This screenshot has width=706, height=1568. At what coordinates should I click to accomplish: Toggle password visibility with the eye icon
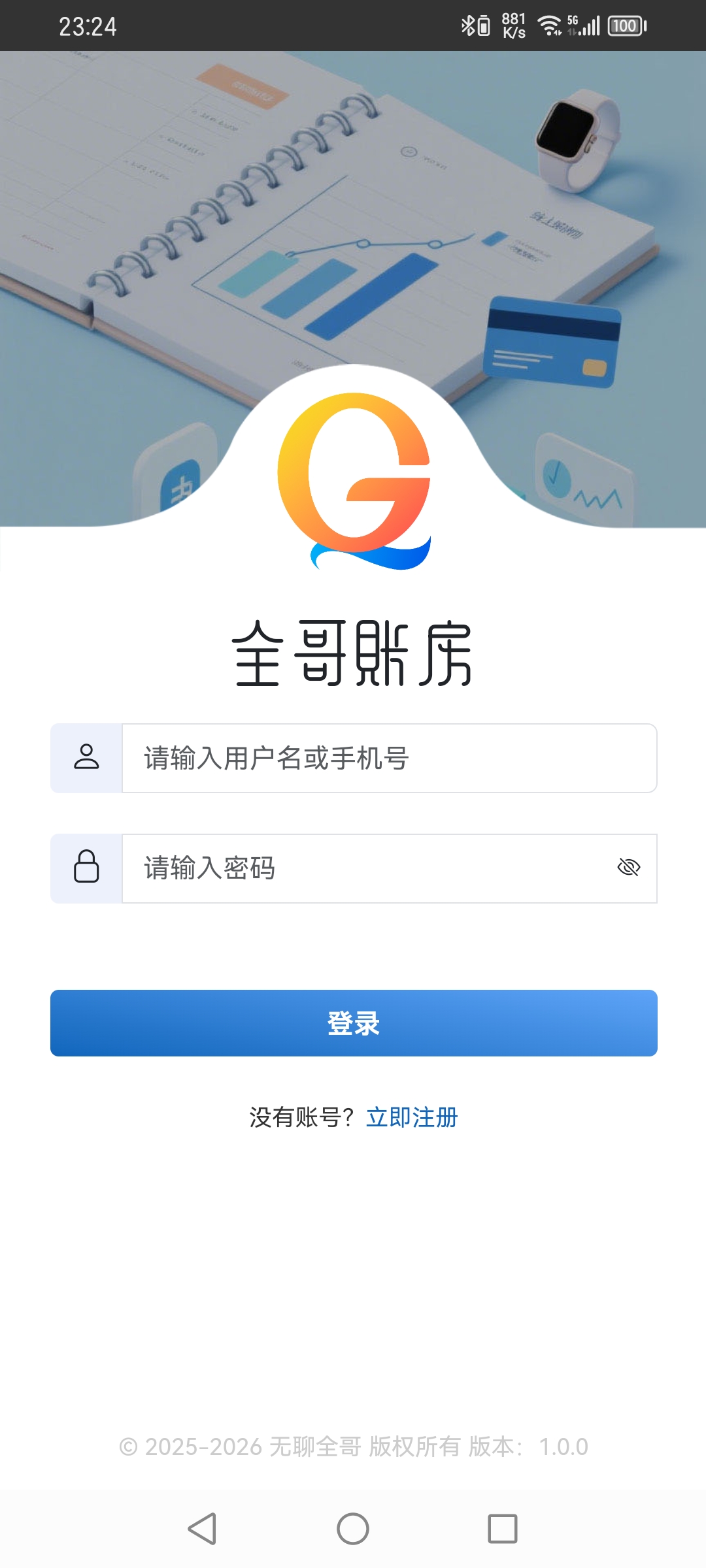[x=628, y=868]
